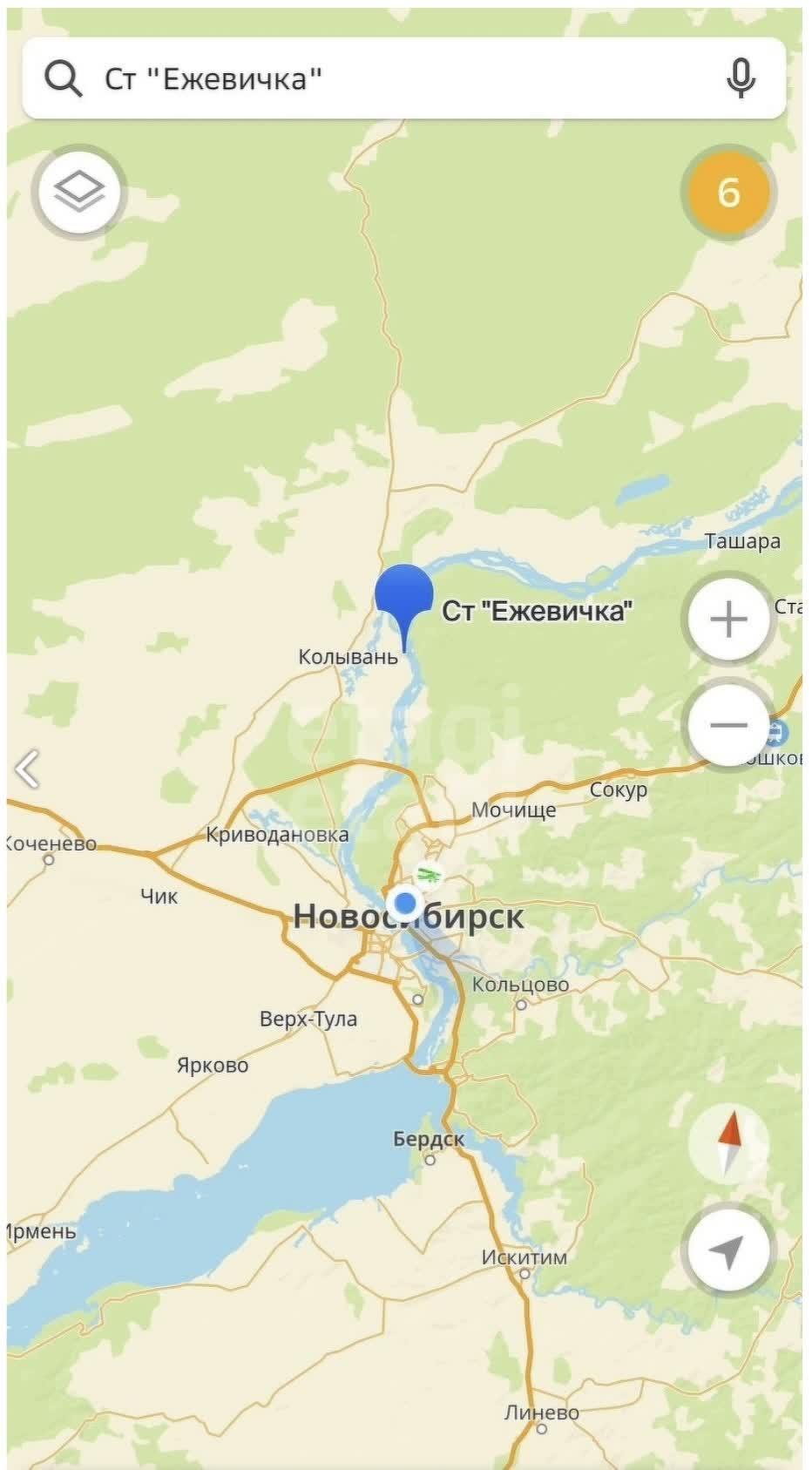
Task: Go back with the left chevron
Action: [27, 769]
